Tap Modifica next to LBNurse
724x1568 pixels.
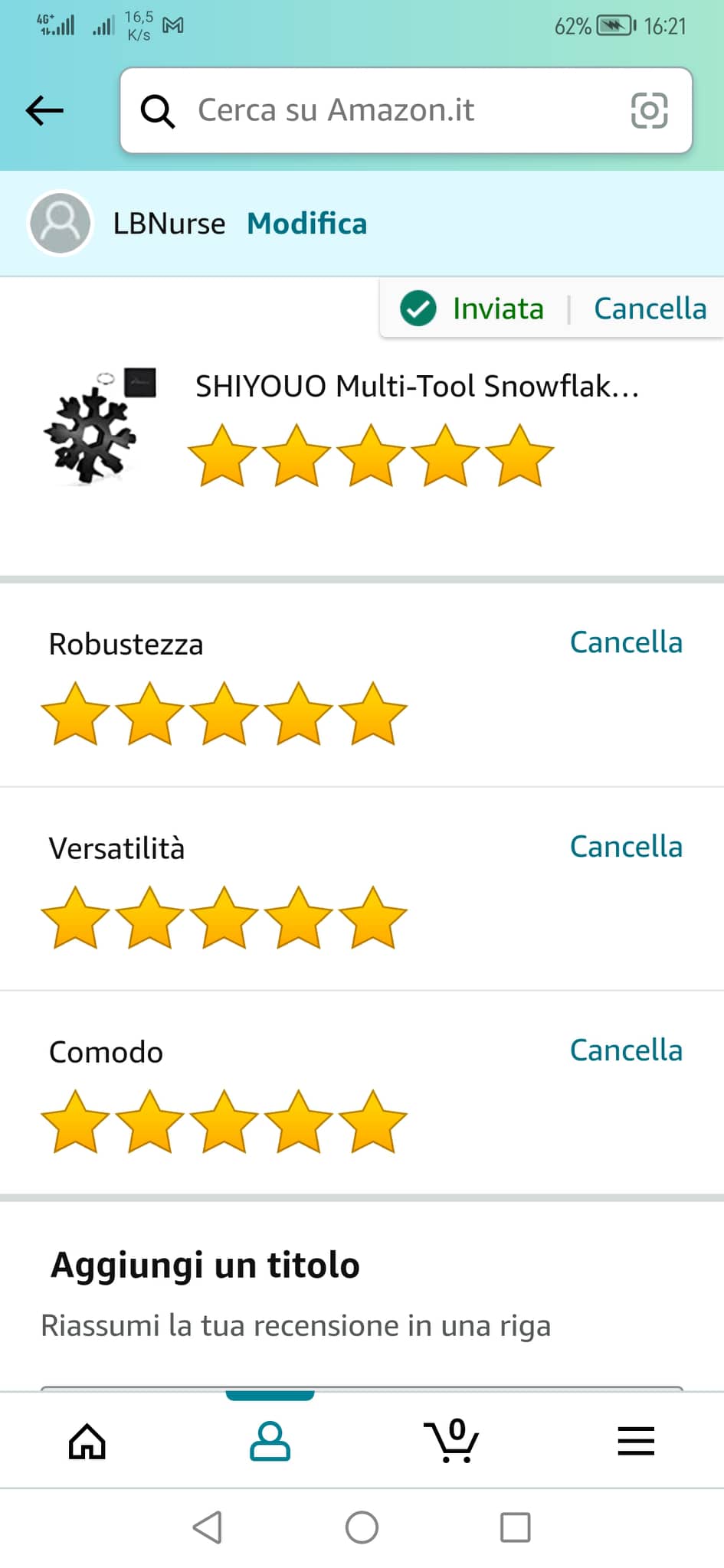coord(306,224)
